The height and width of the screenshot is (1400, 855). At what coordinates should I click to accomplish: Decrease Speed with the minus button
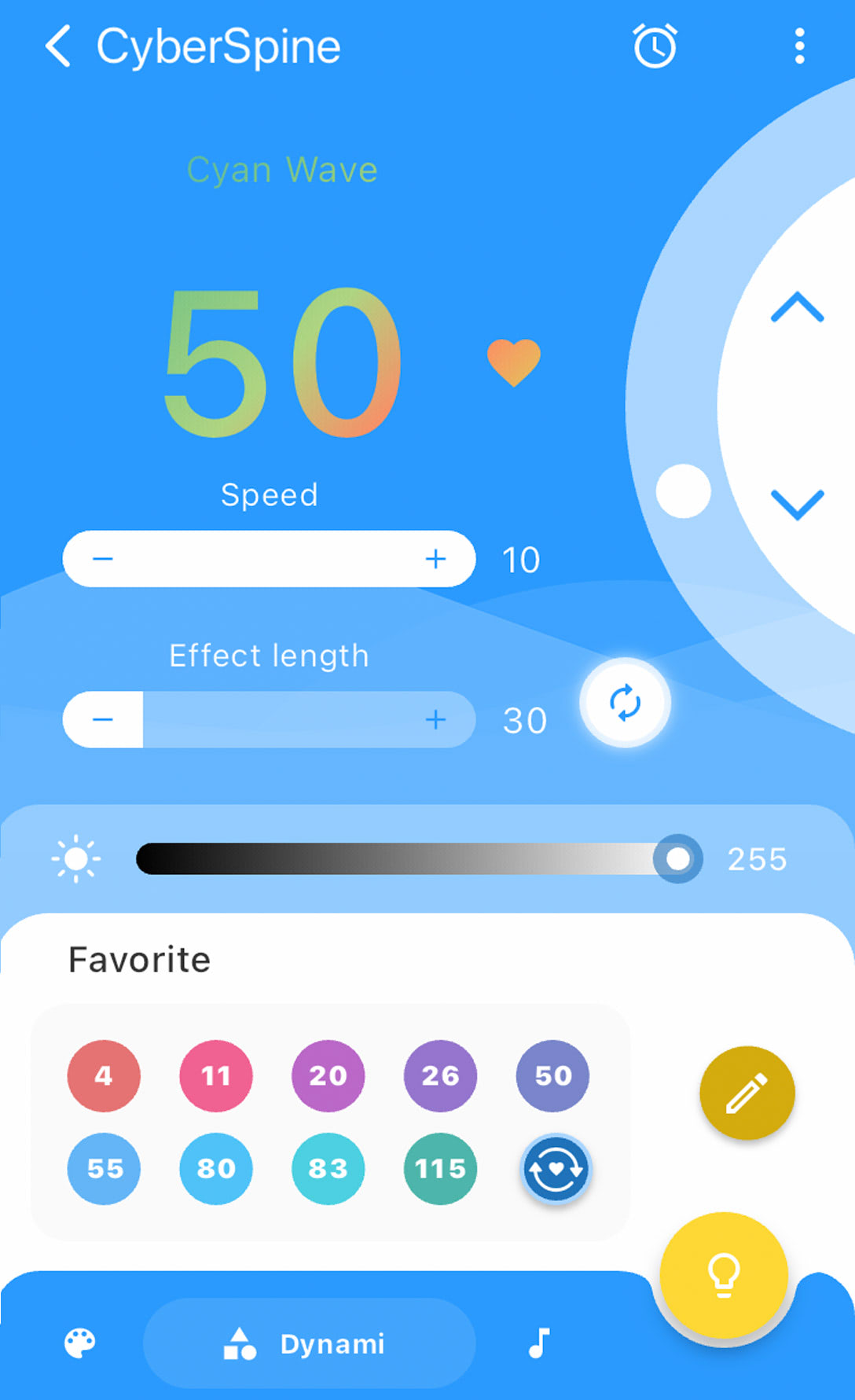pos(103,559)
